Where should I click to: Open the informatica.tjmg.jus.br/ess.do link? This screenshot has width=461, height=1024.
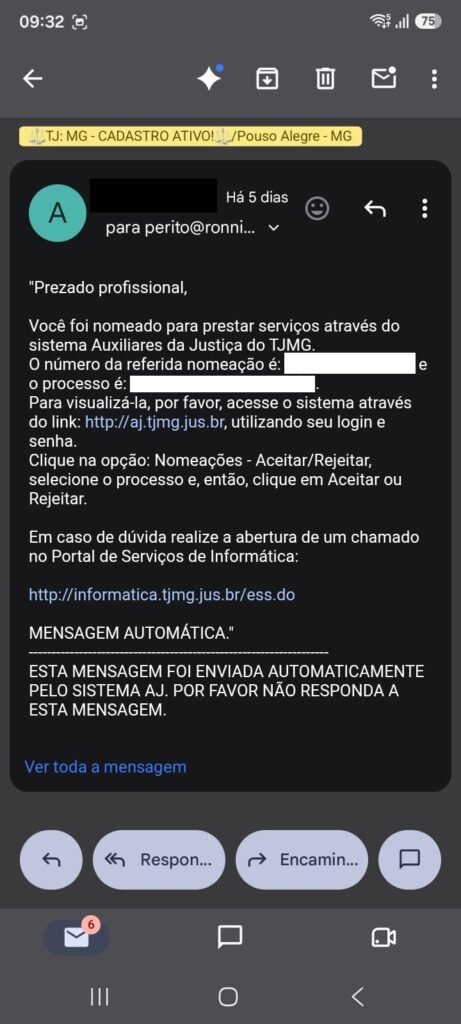pyautogui.click(x=162, y=595)
